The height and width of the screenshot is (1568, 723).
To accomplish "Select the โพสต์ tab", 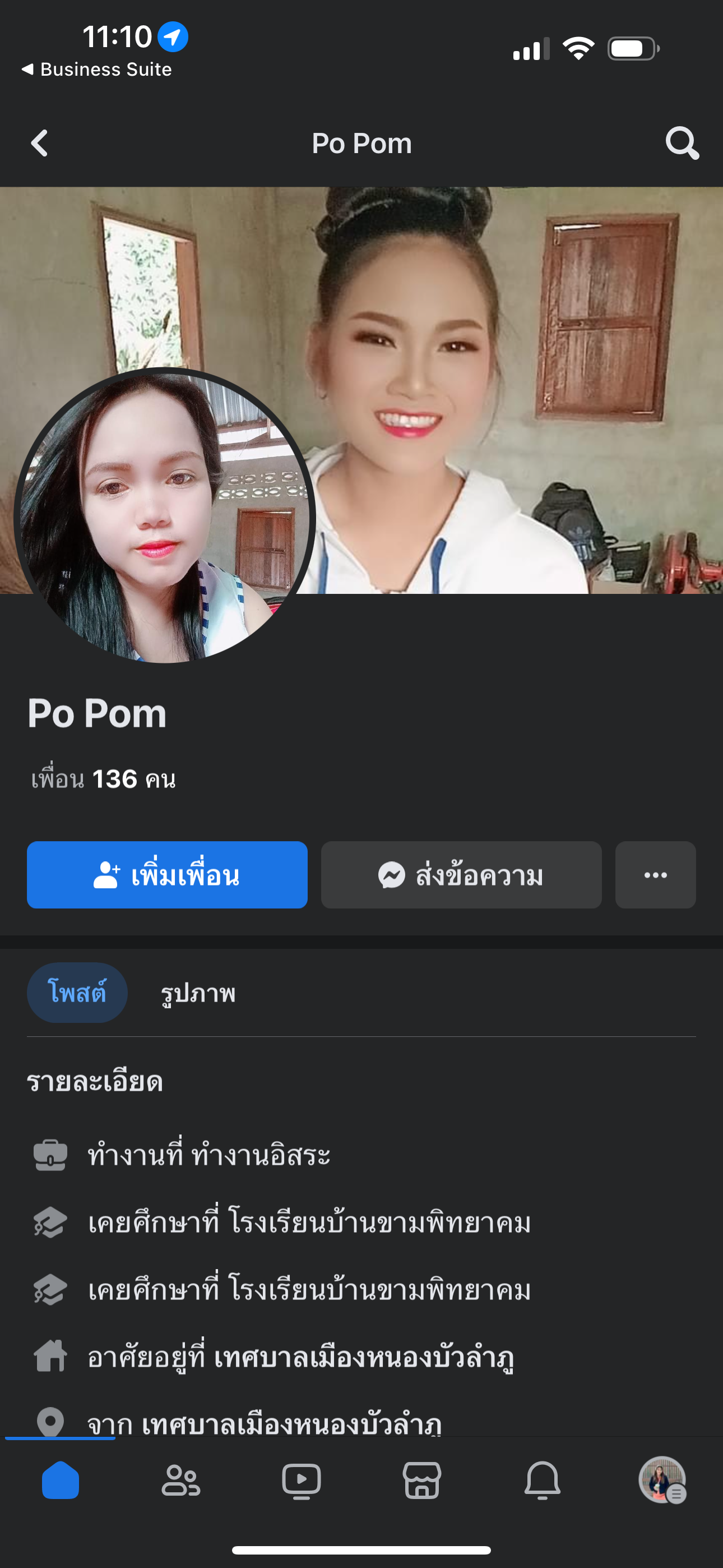I will click(77, 993).
